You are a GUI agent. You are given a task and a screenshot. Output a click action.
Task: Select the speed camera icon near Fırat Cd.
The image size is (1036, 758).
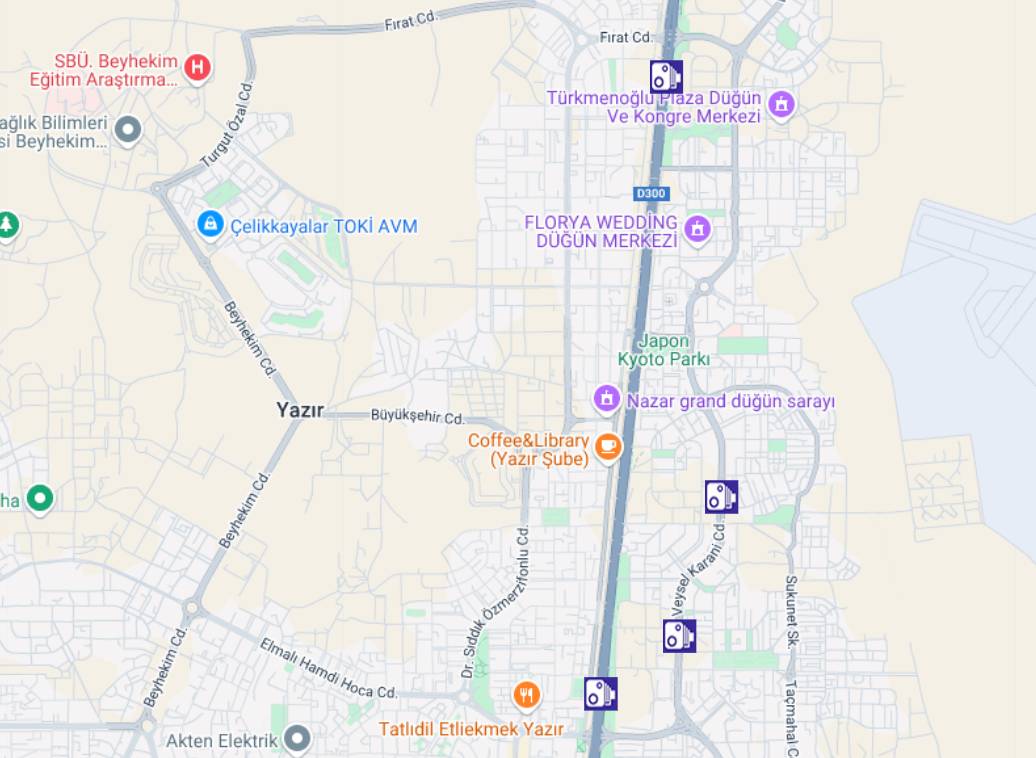point(666,77)
